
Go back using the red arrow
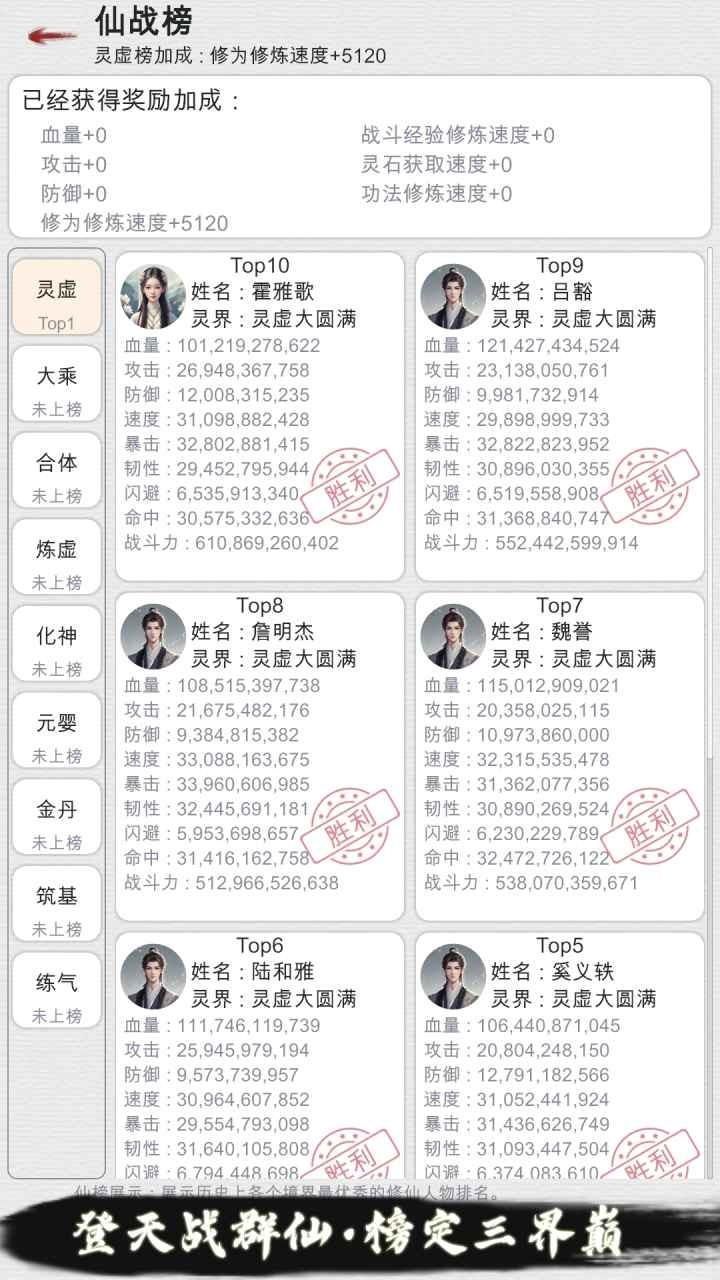52,36
